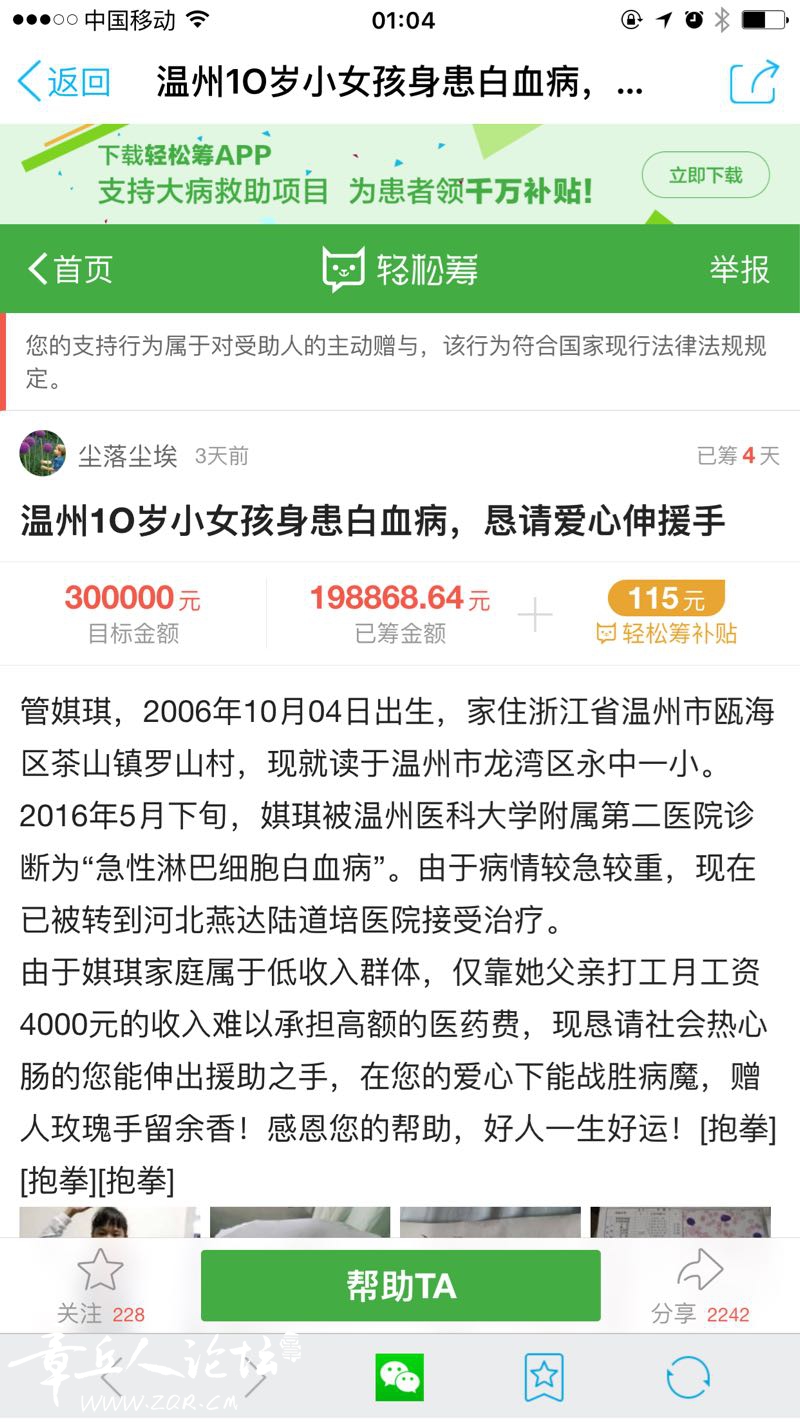Open the WeChat icon in bottom toolbar
800x1422 pixels.
pyautogui.click(x=400, y=1377)
